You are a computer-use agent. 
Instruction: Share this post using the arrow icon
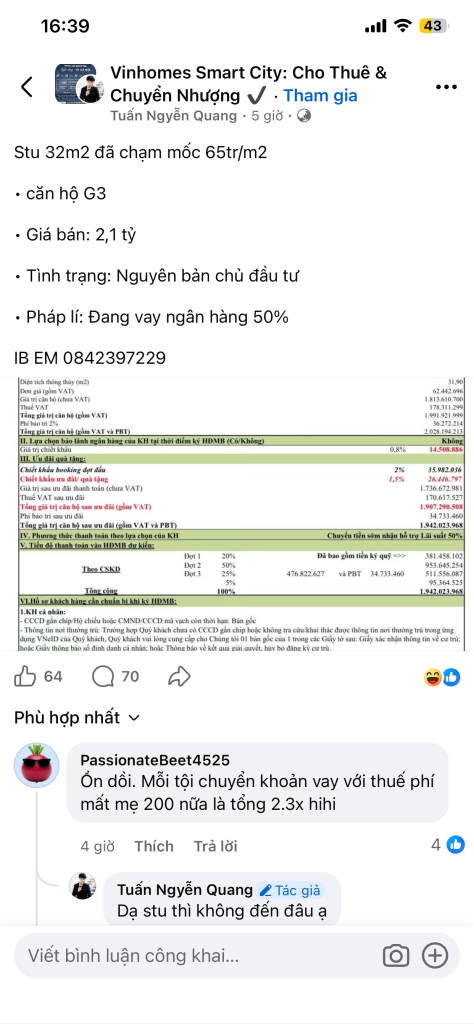click(179, 677)
